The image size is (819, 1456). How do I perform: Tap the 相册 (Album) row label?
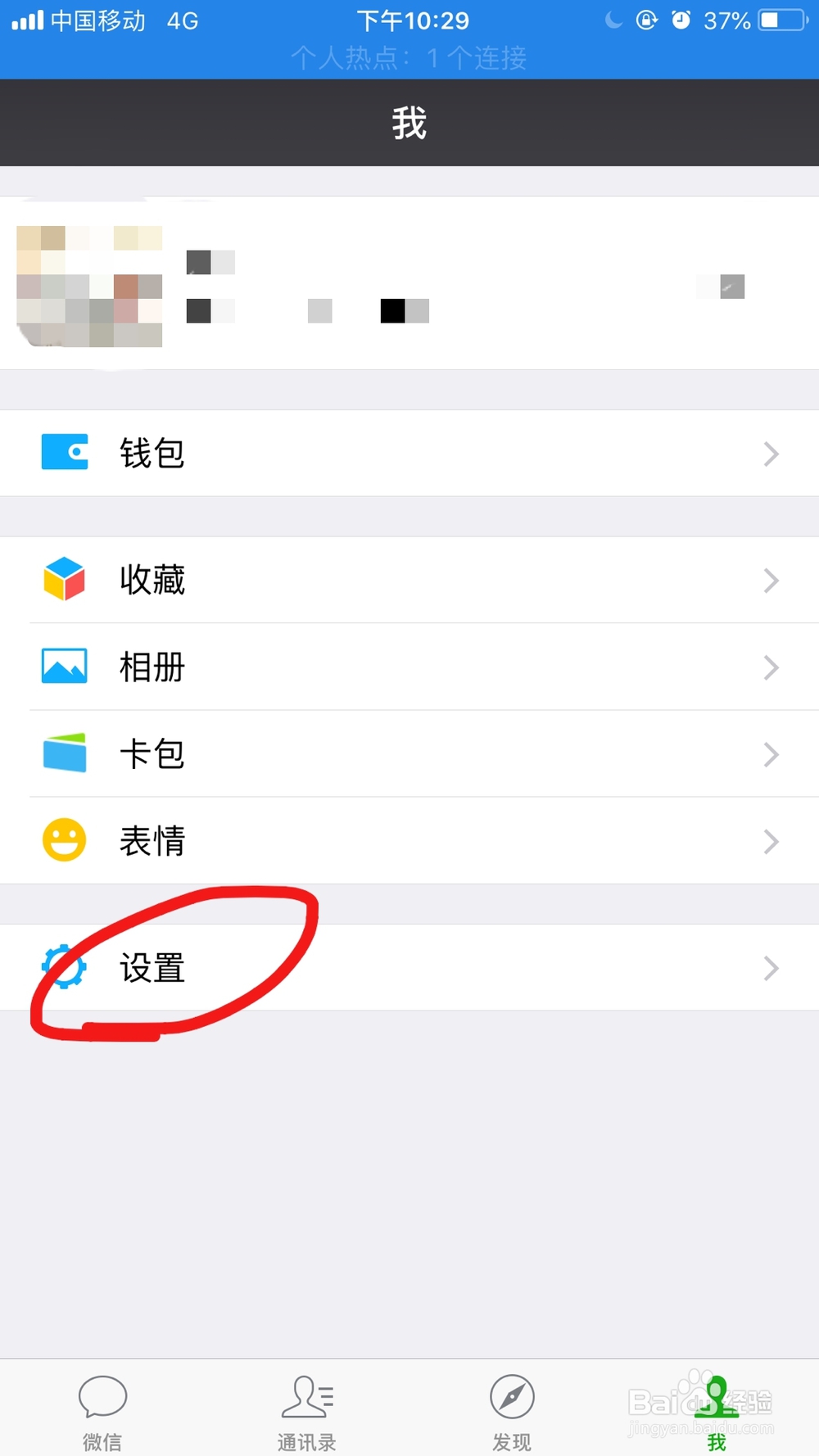coord(152,666)
